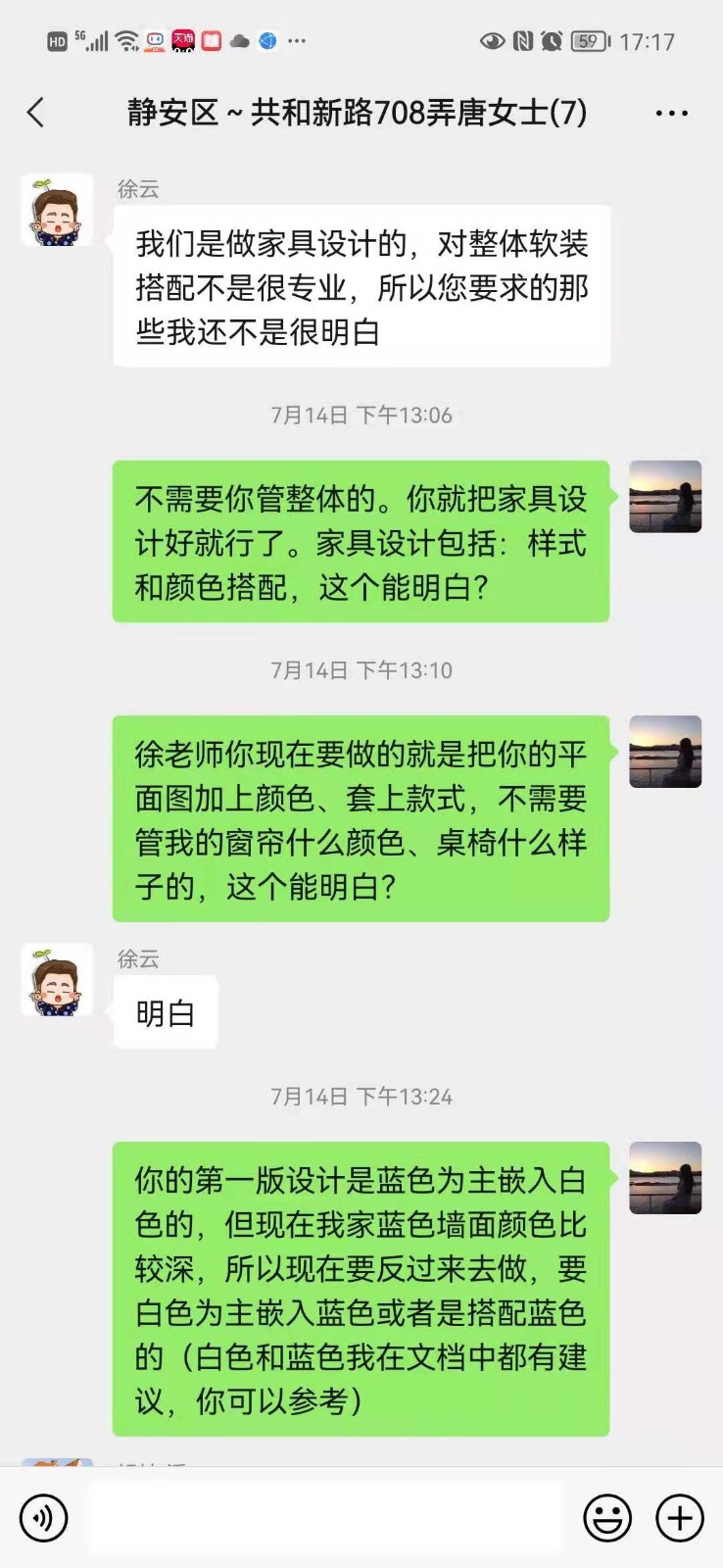View 徐云's avatar beside the top message

pyautogui.click(x=57, y=211)
